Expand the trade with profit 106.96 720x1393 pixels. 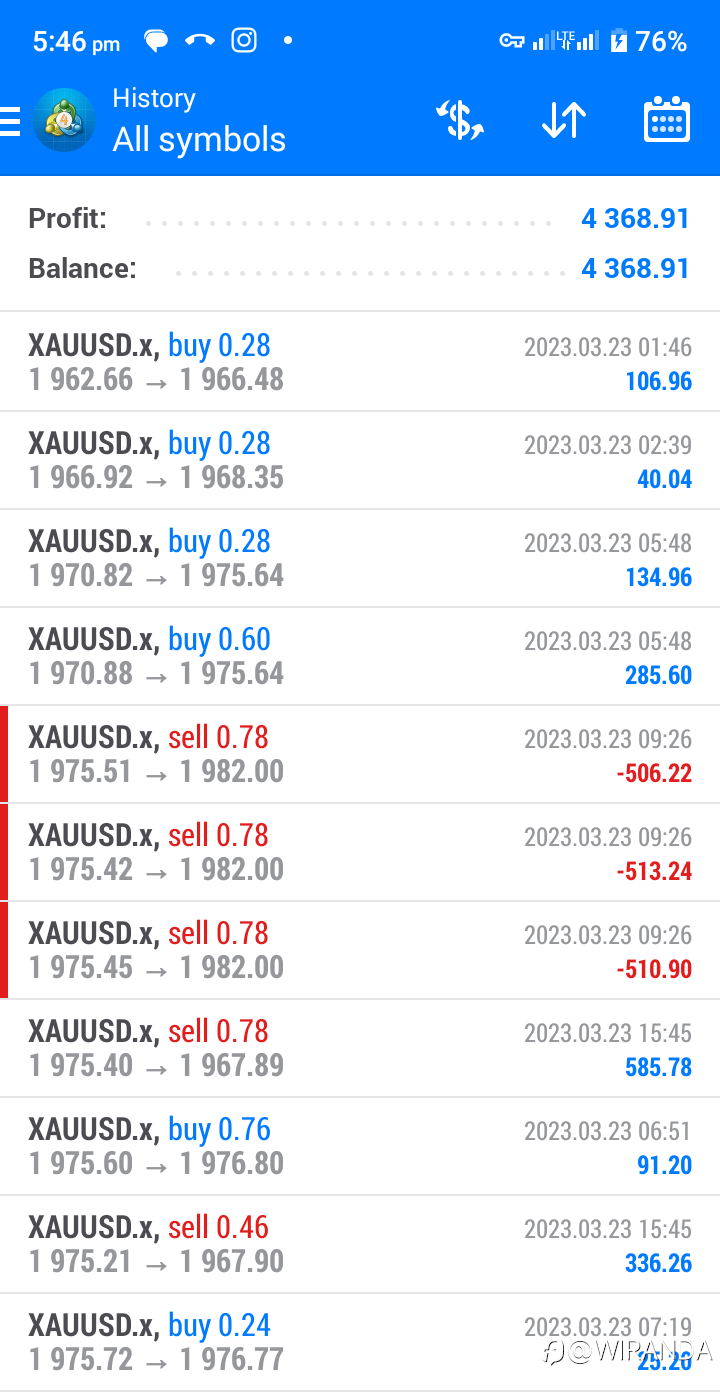tap(360, 362)
